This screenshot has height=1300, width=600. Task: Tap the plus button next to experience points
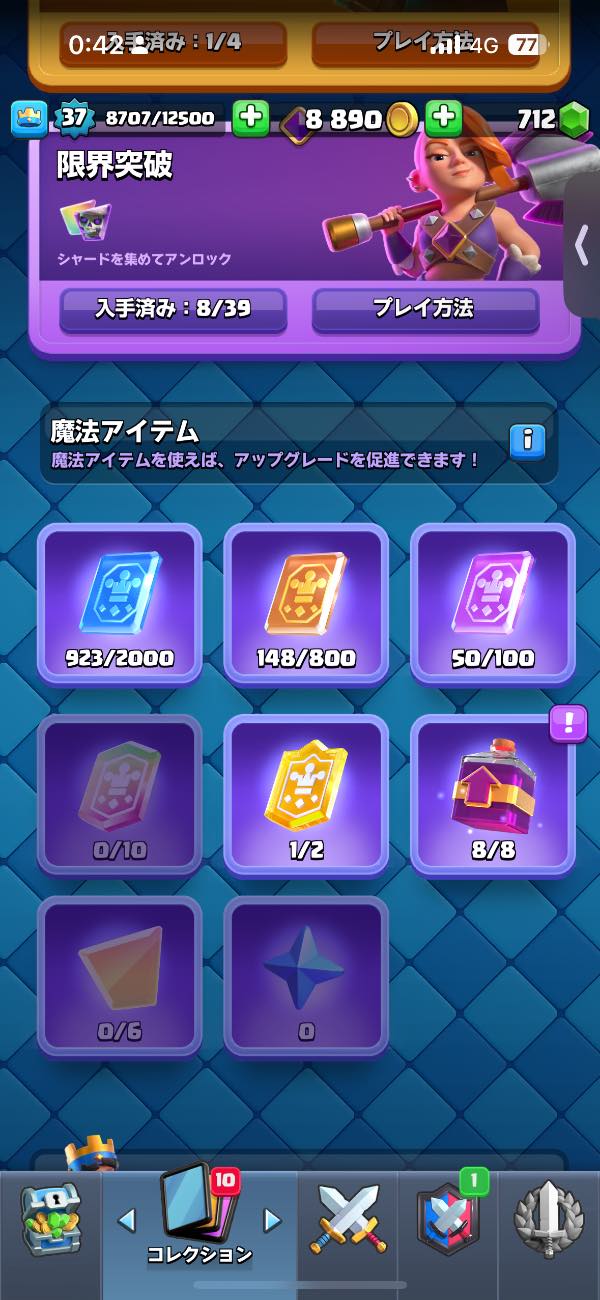click(x=251, y=119)
